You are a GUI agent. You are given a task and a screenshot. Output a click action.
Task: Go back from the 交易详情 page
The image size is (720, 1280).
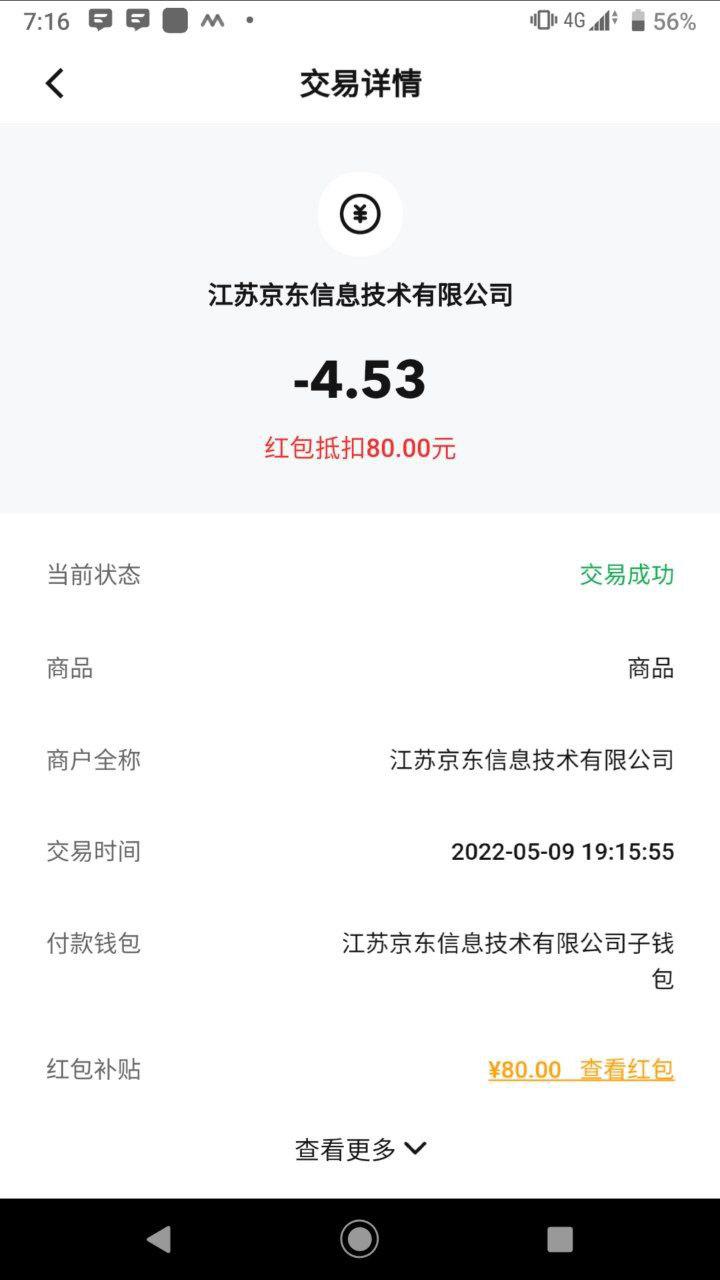click(55, 83)
